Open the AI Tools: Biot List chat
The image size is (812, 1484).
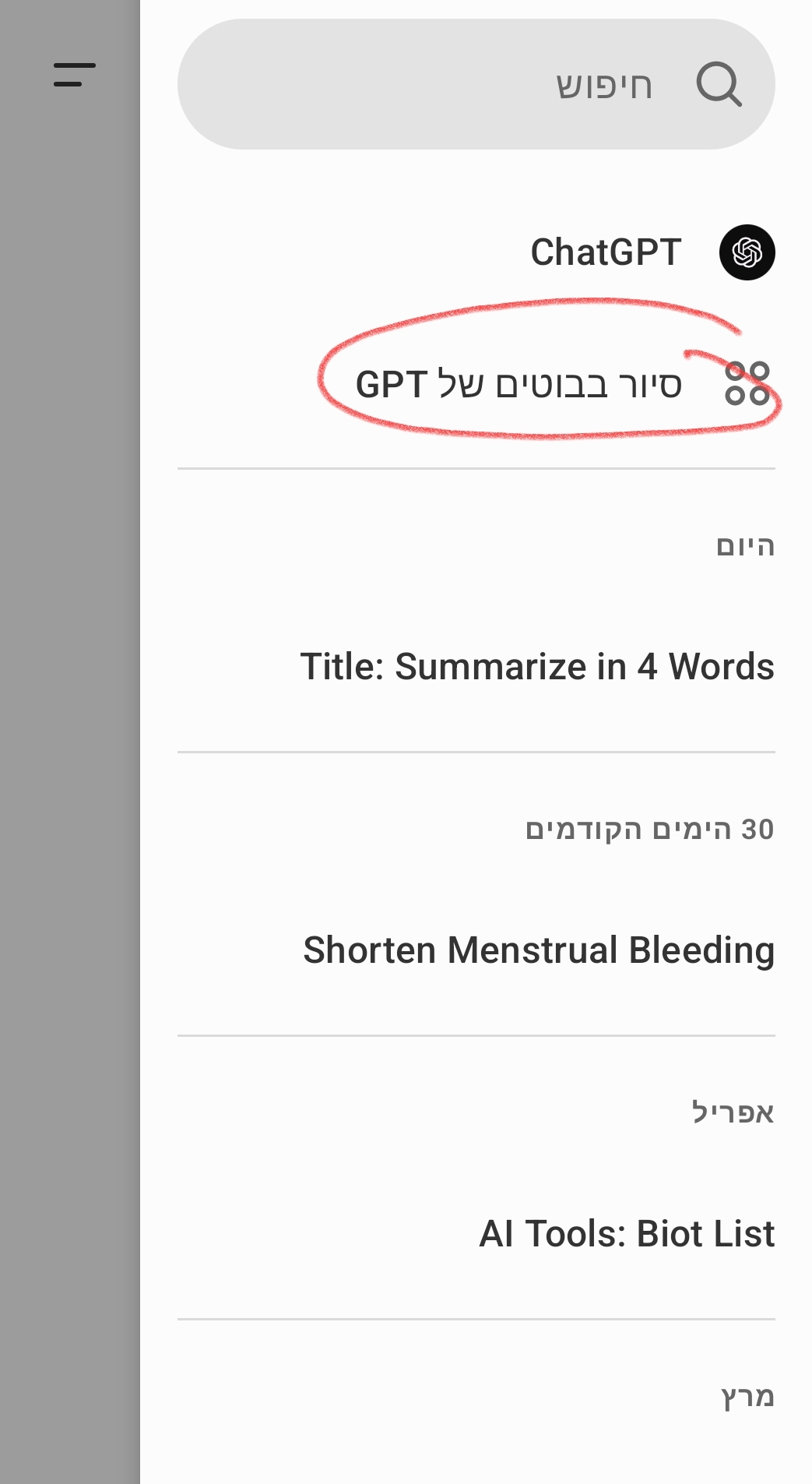tap(626, 1234)
